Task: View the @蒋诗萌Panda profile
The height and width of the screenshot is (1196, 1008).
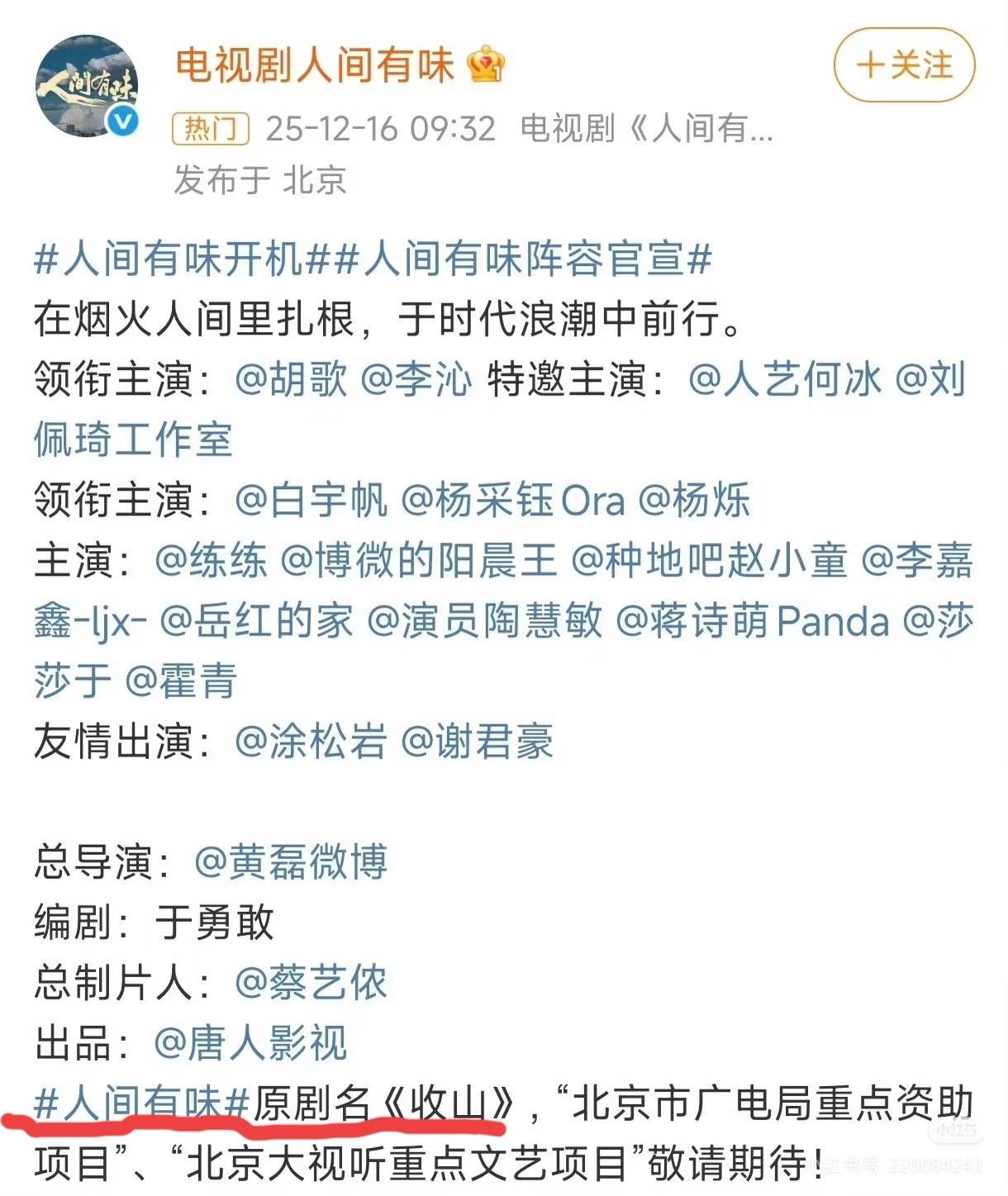Action: [x=752, y=621]
